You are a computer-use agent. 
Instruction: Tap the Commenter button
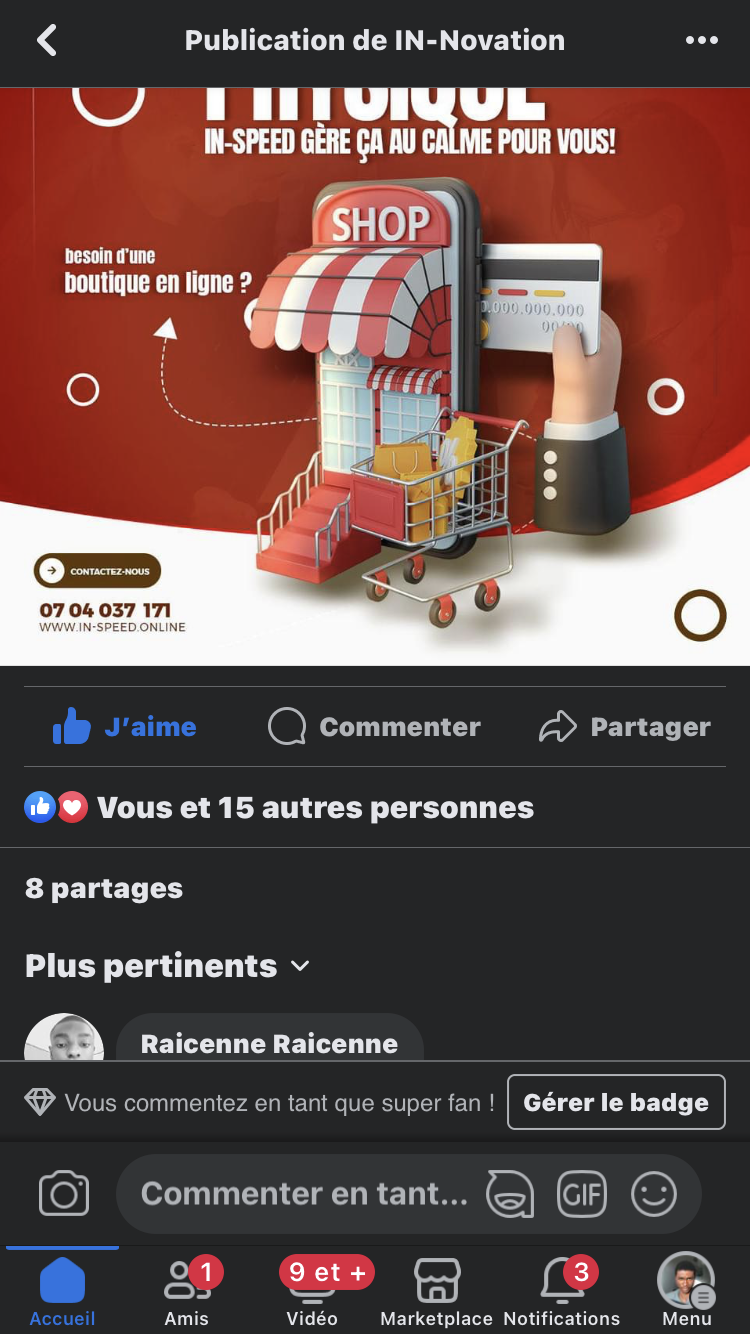[x=375, y=727]
